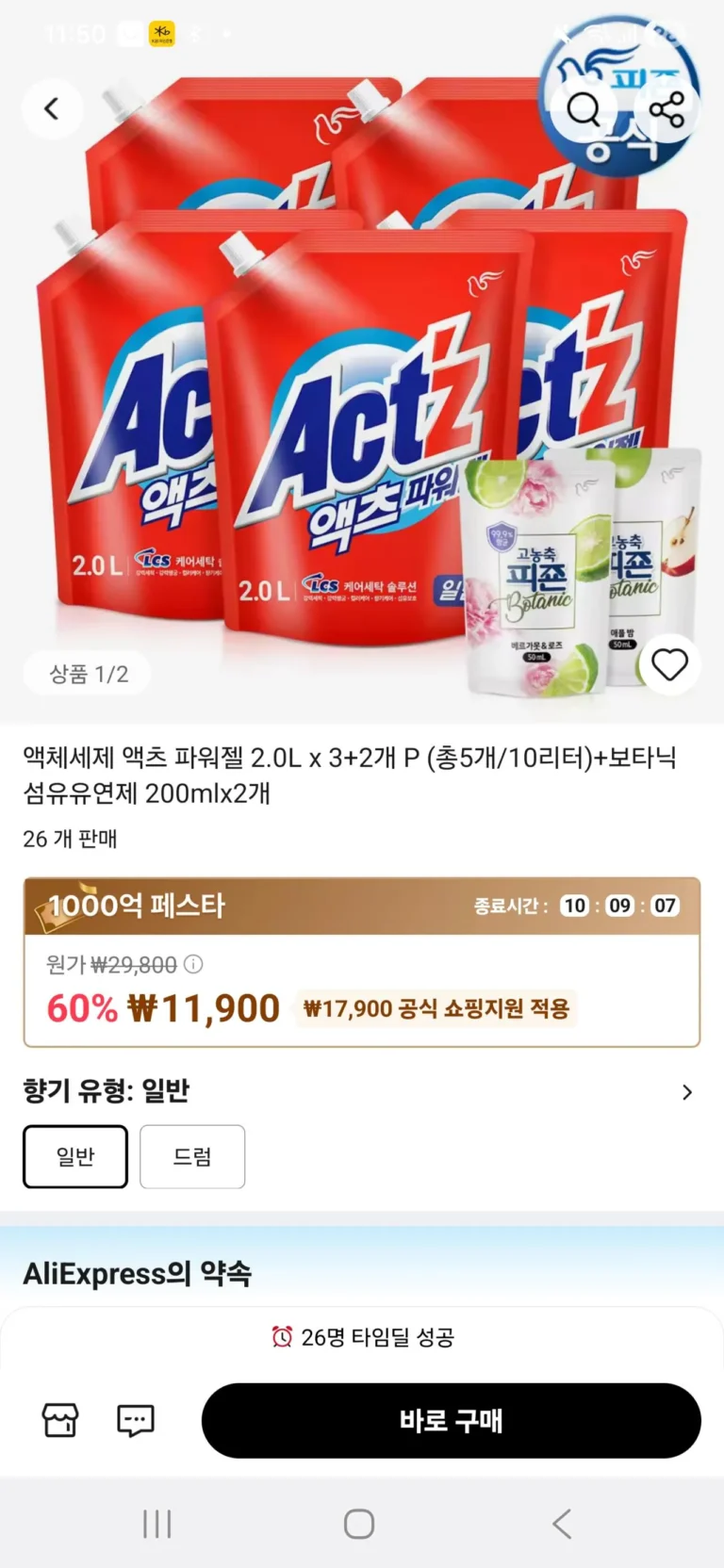Share this Actz detergent listing
This screenshot has height=1568, width=724.
667,109
